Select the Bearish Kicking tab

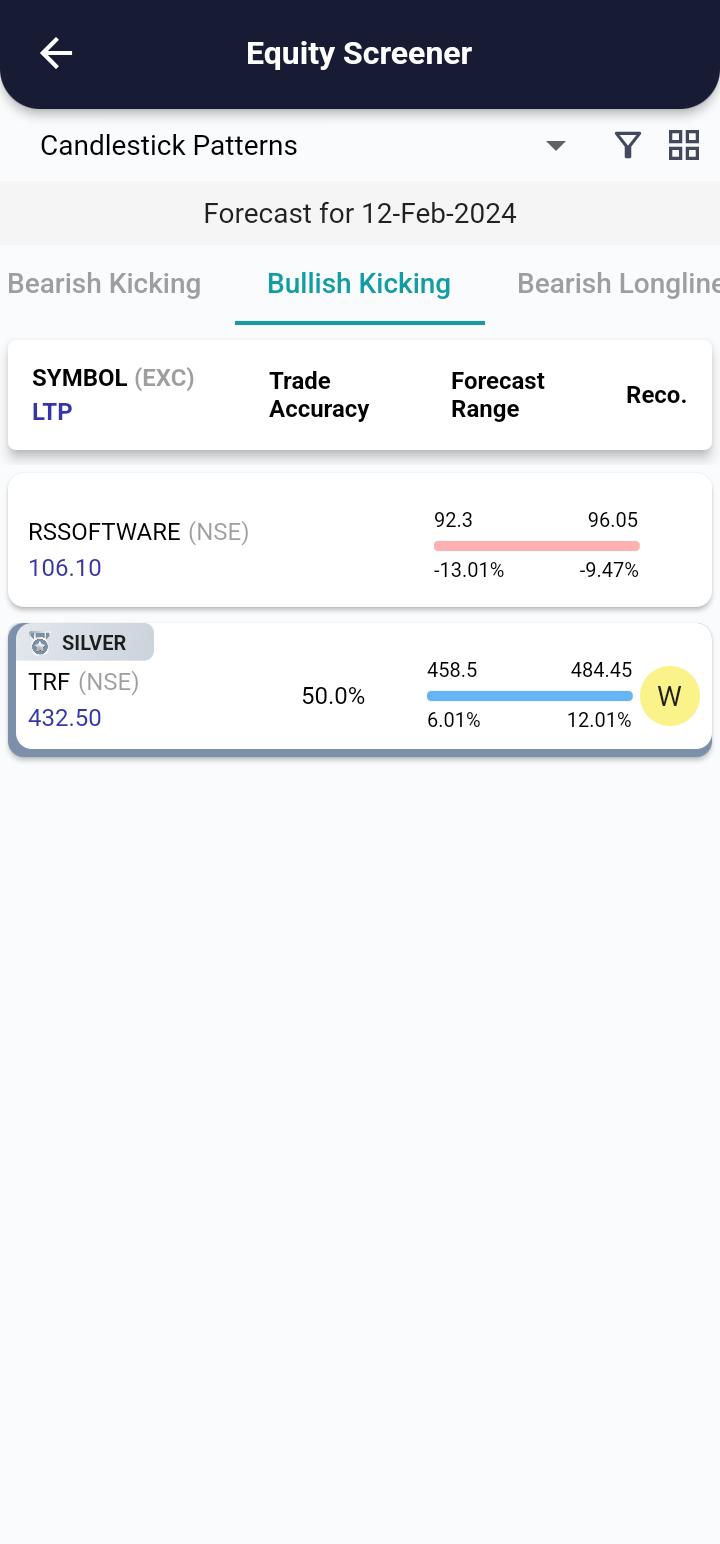[103, 283]
